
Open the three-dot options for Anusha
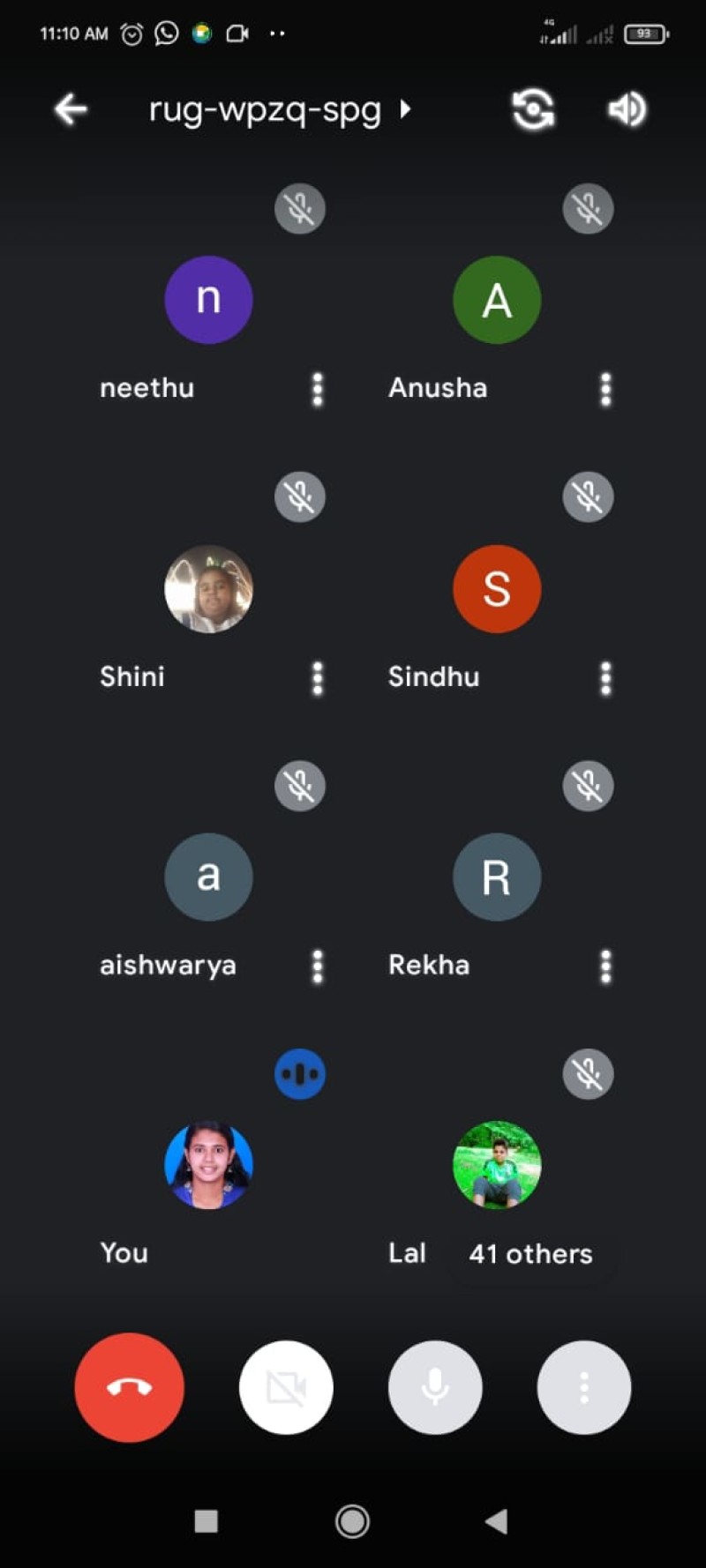pyautogui.click(x=605, y=389)
